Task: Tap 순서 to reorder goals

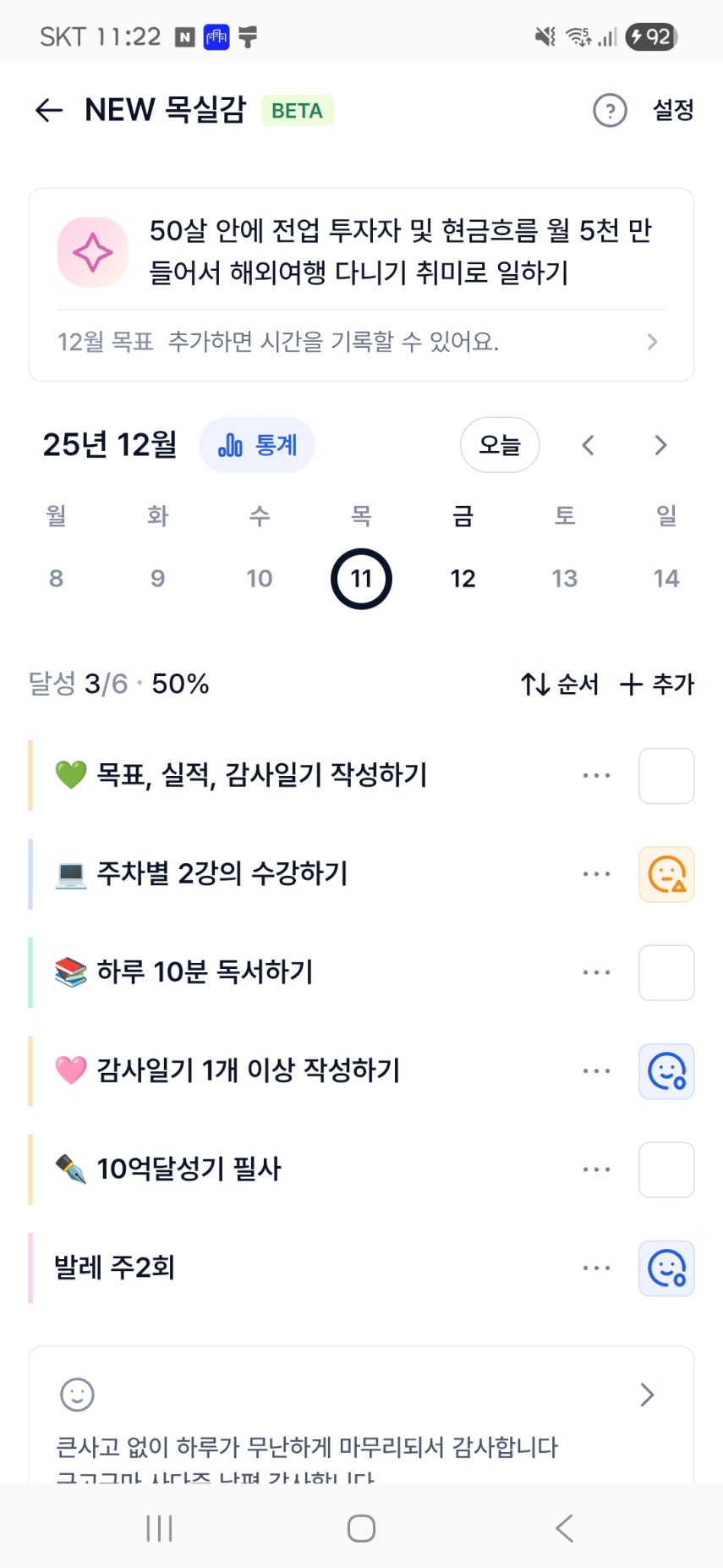Action: pyautogui.click(x=560, y=684)
